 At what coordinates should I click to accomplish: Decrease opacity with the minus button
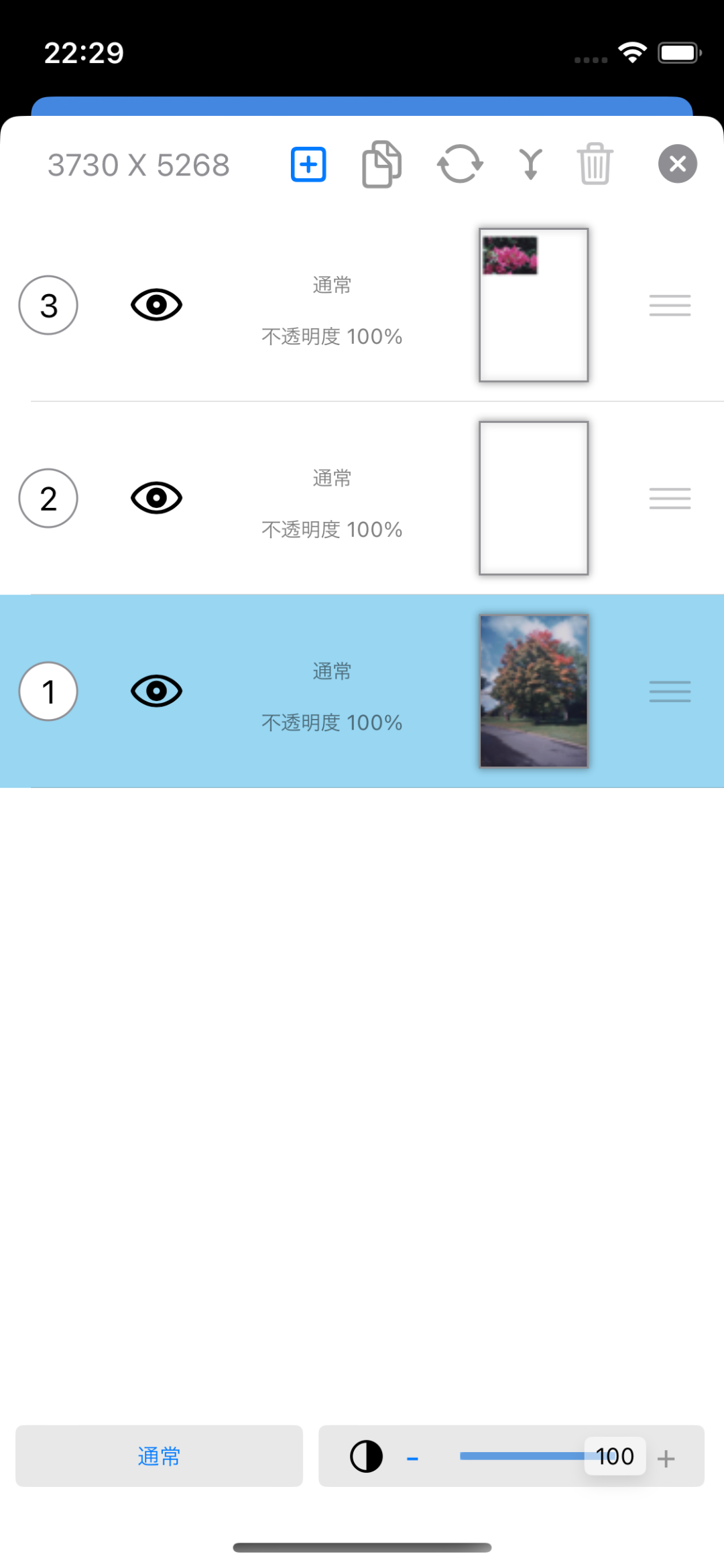412,1458
